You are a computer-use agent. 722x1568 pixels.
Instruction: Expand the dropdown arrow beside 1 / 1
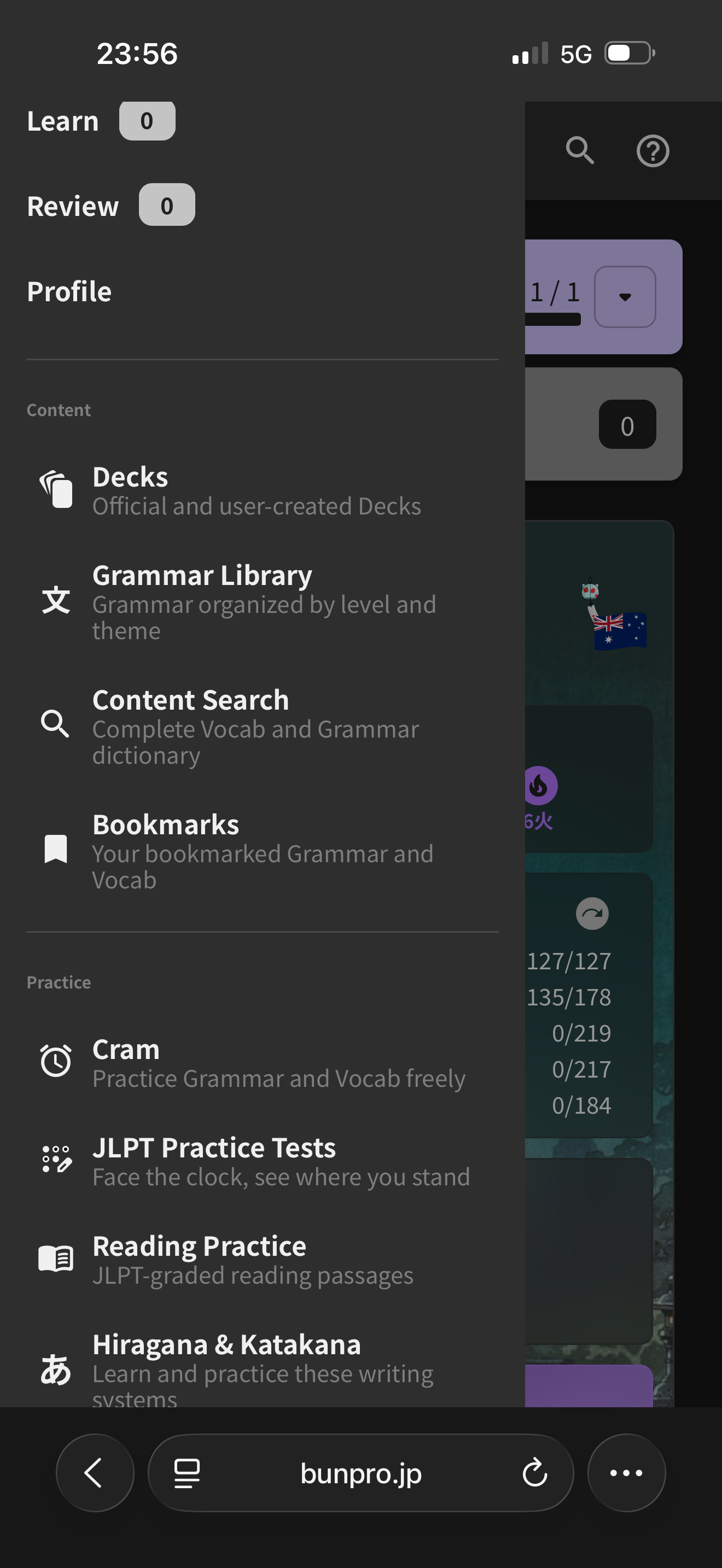pyautogui.click(x=625, y=297)
